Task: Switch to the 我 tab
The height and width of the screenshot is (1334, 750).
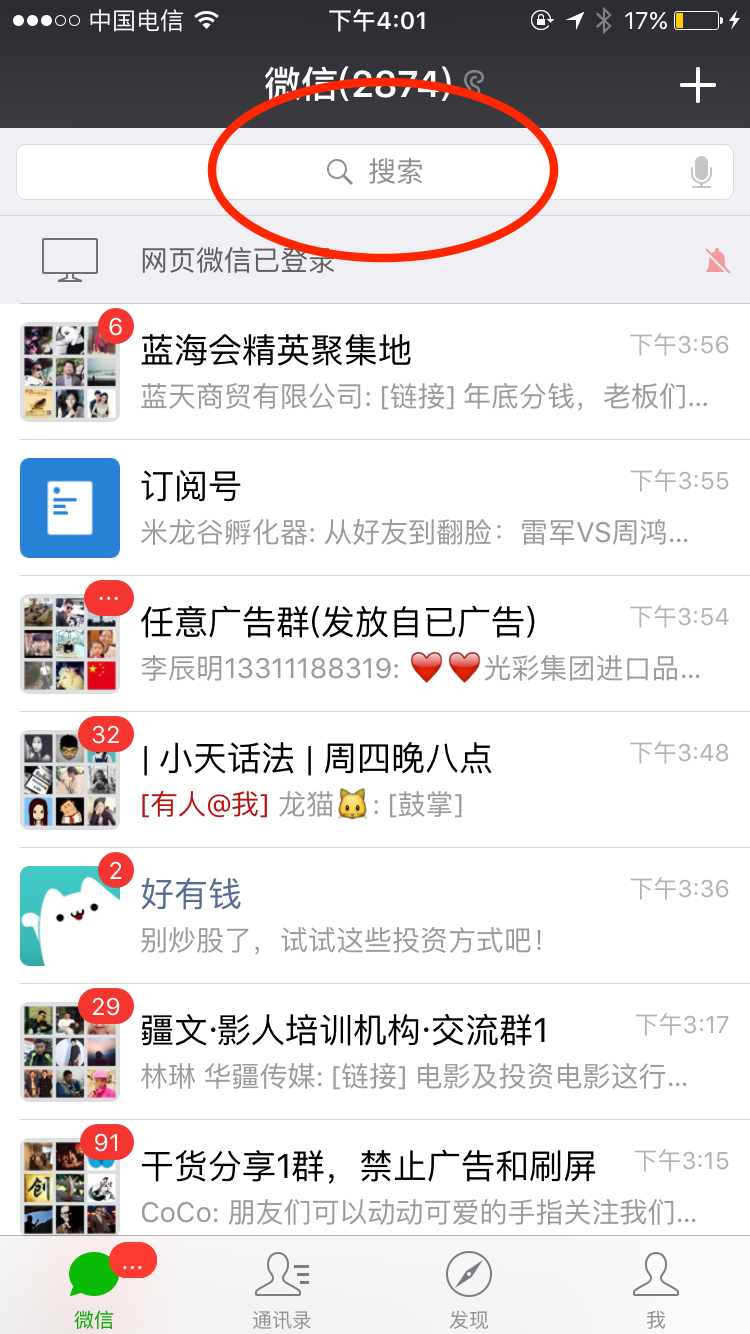Action: 656,1288
